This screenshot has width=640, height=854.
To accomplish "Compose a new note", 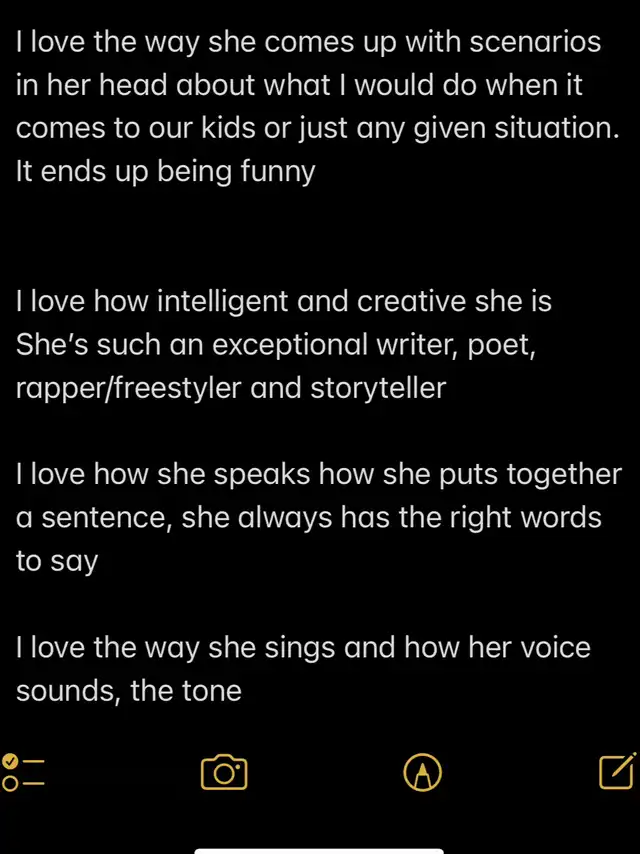I will (617, 771).
